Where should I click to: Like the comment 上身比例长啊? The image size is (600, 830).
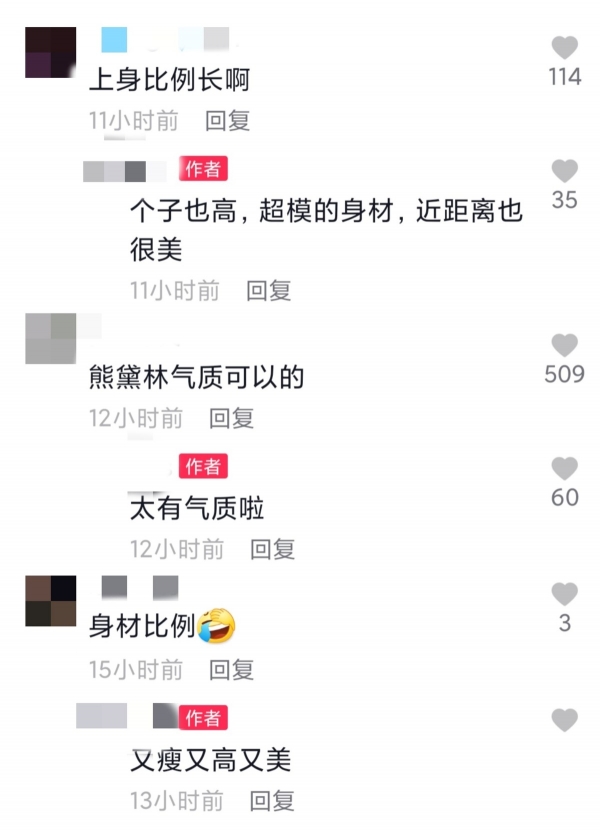(565, 48)
